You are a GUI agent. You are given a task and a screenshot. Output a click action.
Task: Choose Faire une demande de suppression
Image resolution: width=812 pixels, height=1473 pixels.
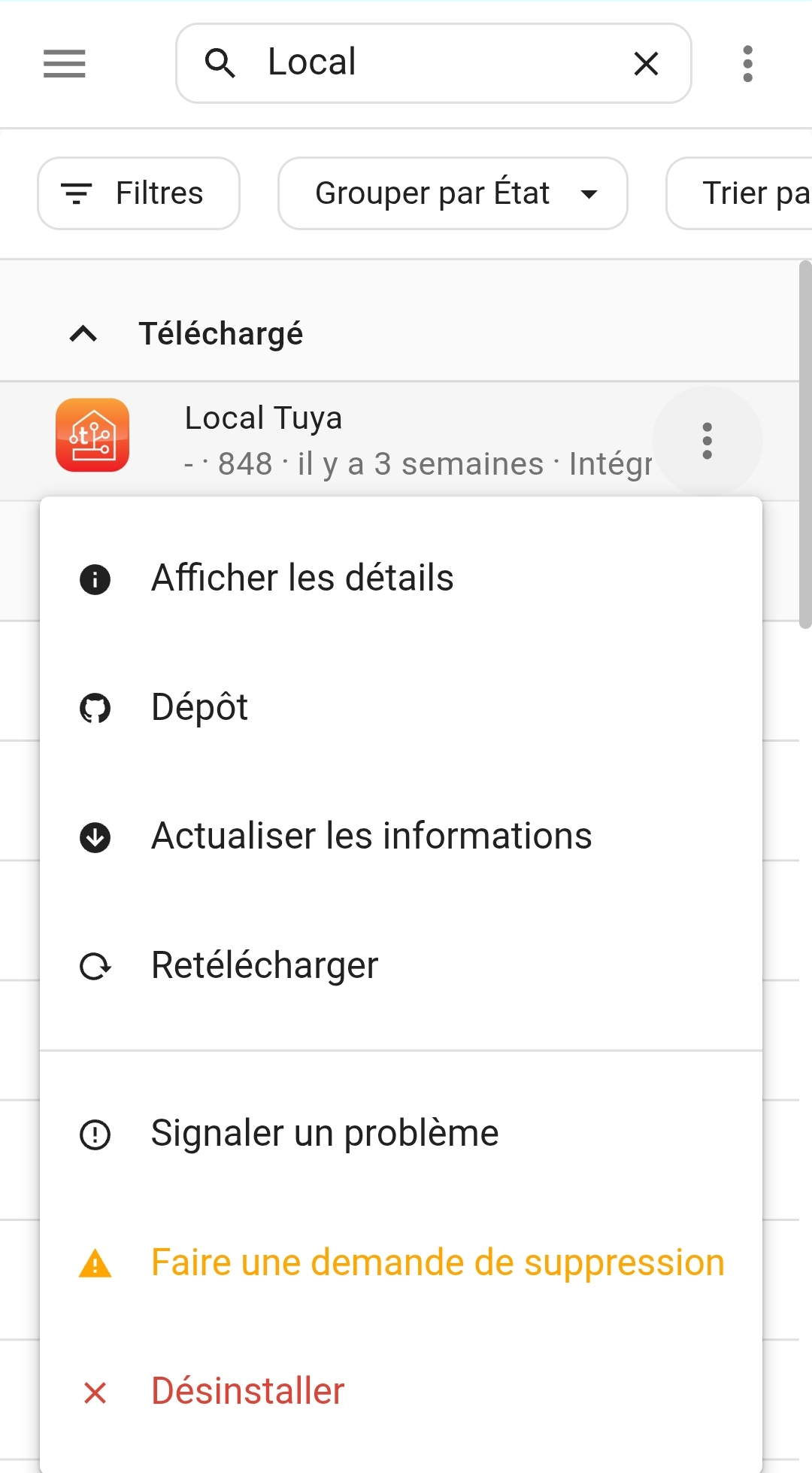point(401,1263)
